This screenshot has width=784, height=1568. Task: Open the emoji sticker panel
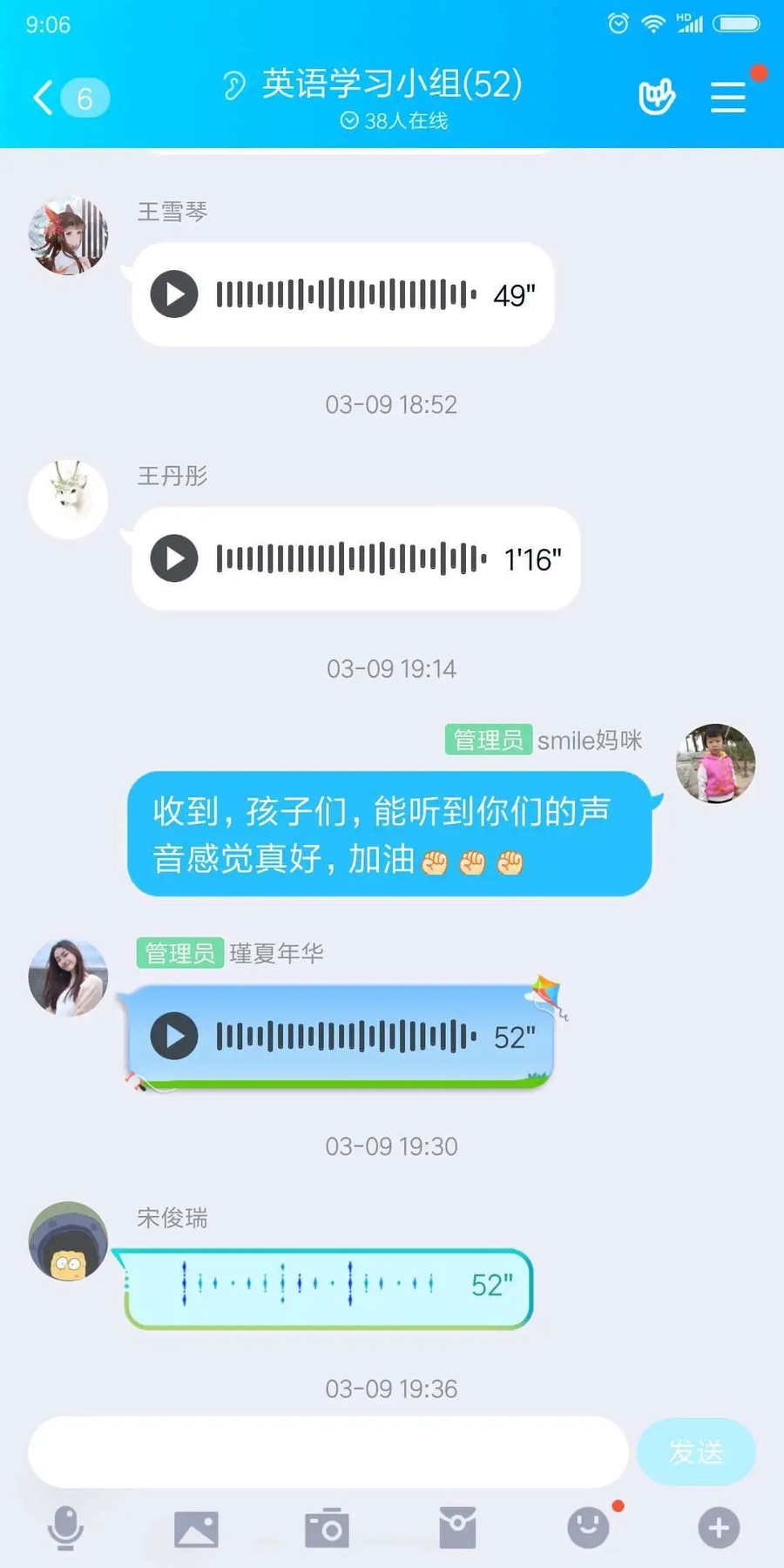589,1528
